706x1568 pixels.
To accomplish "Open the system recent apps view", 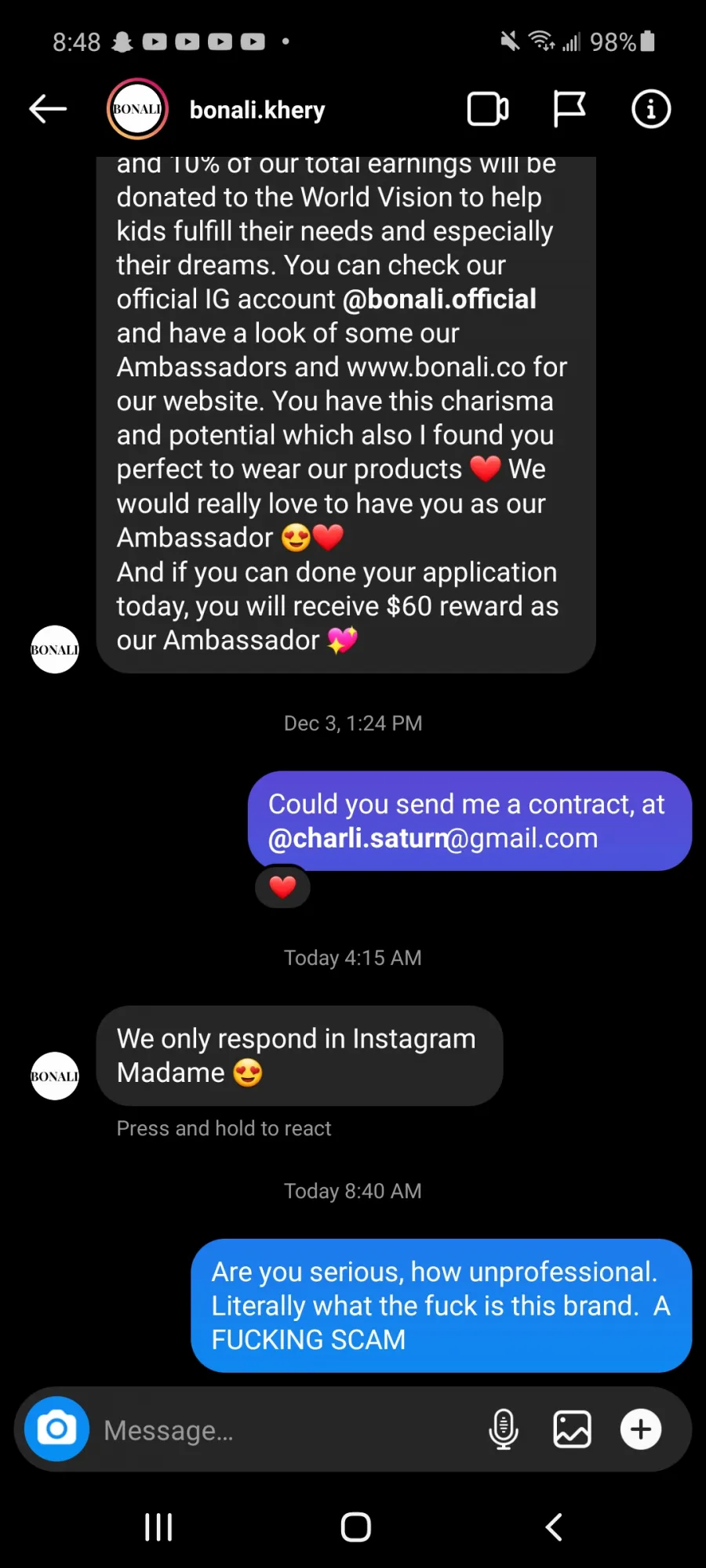I will point(158,1527).
